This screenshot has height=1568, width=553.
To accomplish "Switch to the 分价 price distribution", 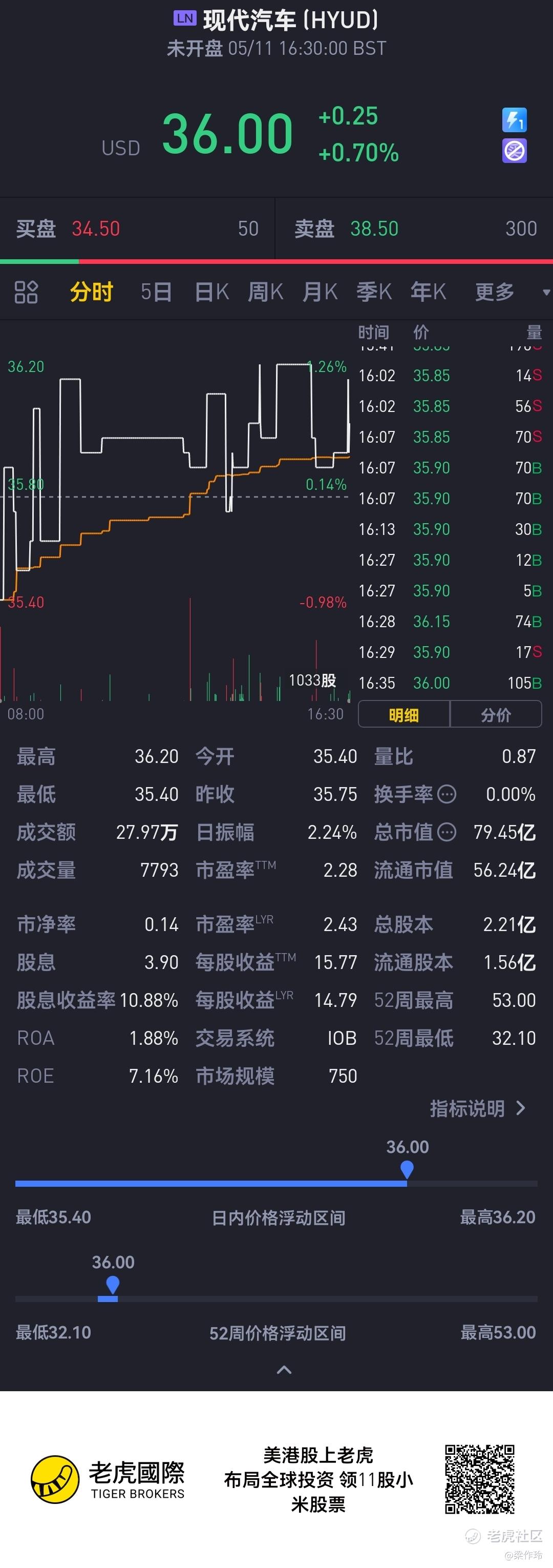I will tap(495, 715).
